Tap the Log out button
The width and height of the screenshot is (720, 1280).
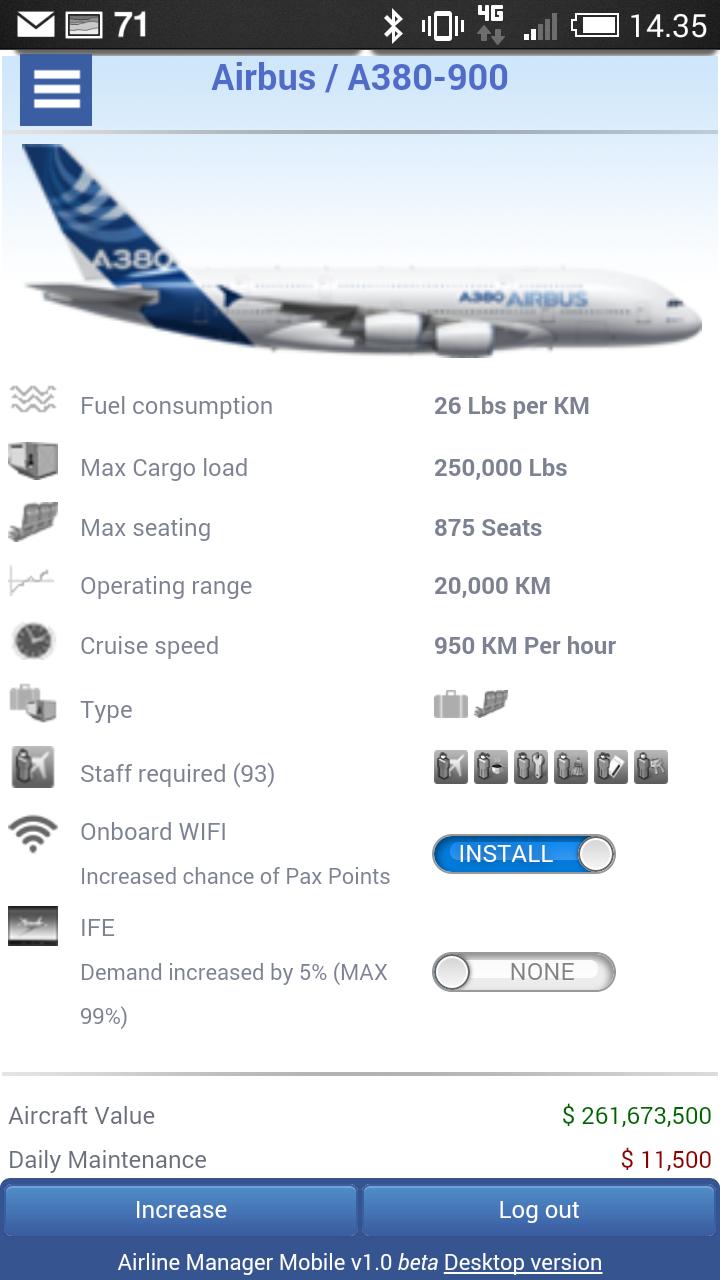click(539, 1210)
